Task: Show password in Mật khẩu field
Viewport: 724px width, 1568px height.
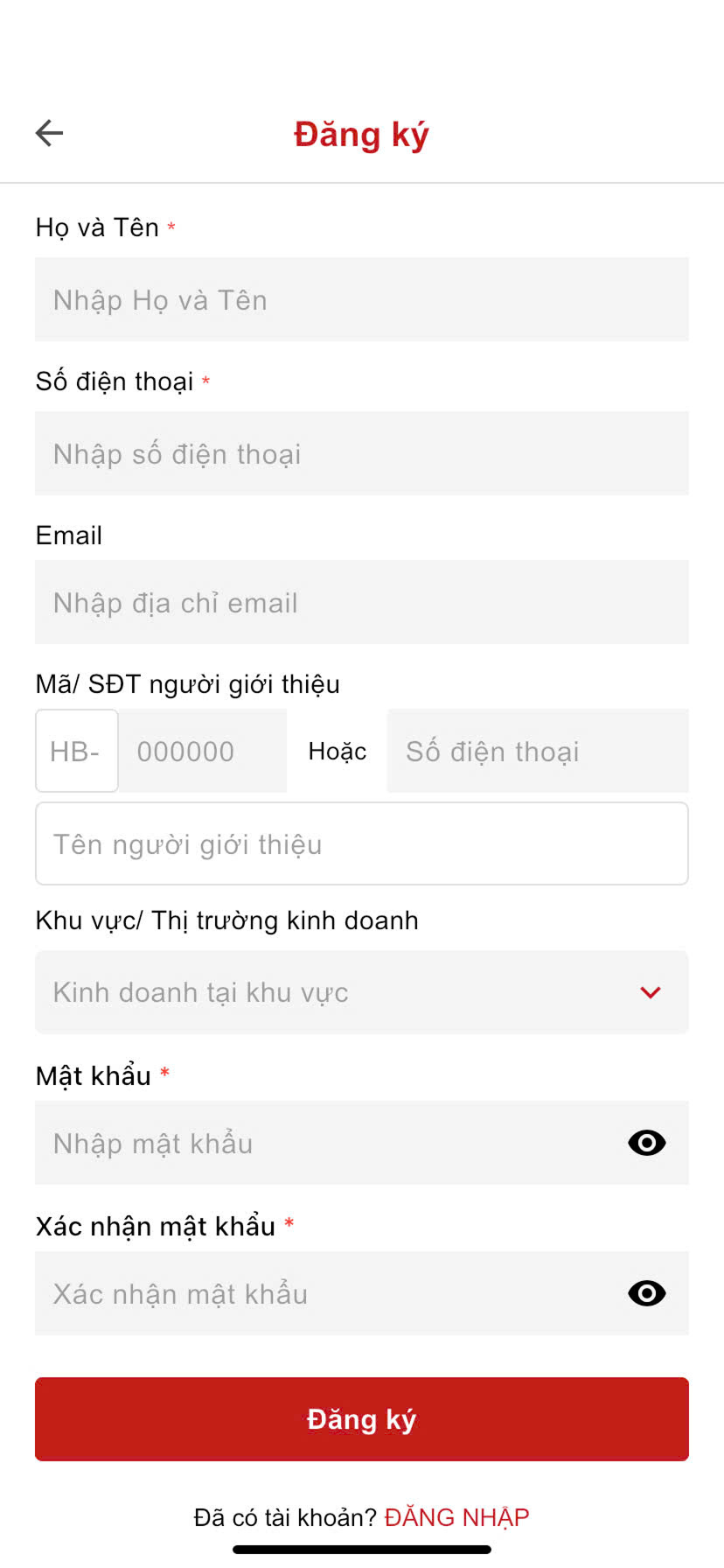Action: click(647, 1143)
